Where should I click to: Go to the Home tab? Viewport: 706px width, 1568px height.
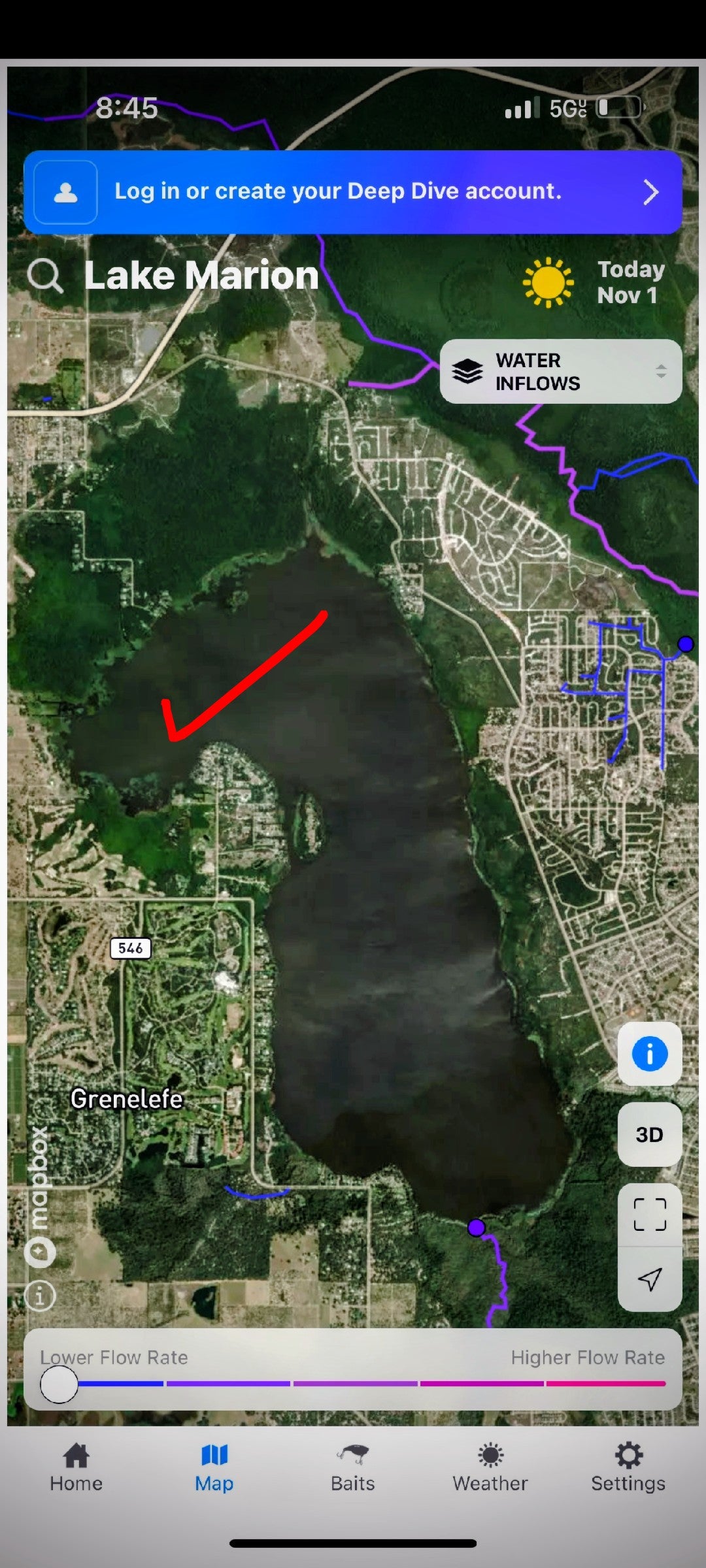pos(76,1467)
